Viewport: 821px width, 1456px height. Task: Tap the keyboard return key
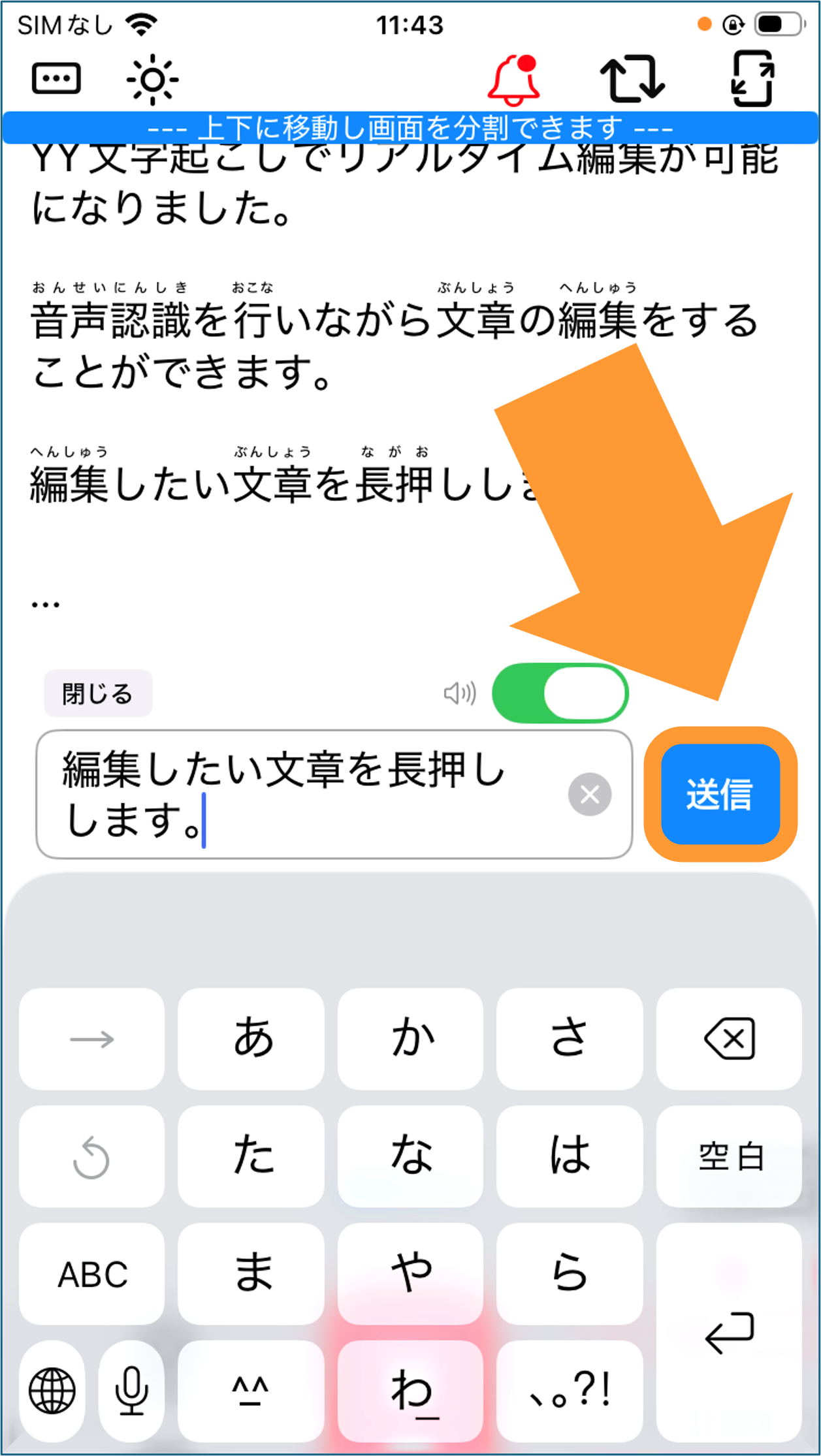click(729, 1333)
